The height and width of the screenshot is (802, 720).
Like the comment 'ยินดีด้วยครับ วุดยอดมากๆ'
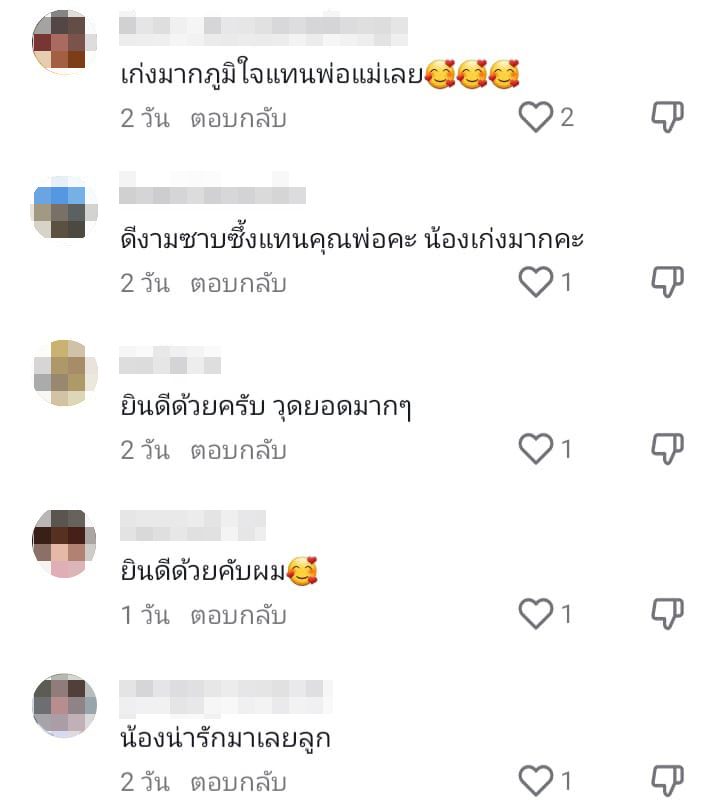tap(536, 449)
